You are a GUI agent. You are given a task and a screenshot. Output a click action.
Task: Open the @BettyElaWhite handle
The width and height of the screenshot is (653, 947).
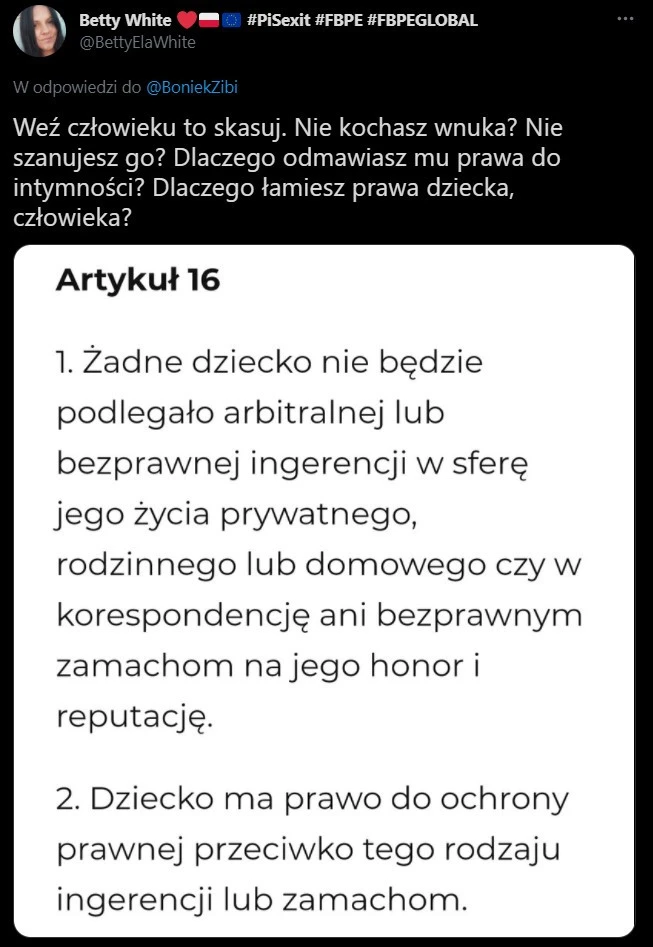pos(137,42)
